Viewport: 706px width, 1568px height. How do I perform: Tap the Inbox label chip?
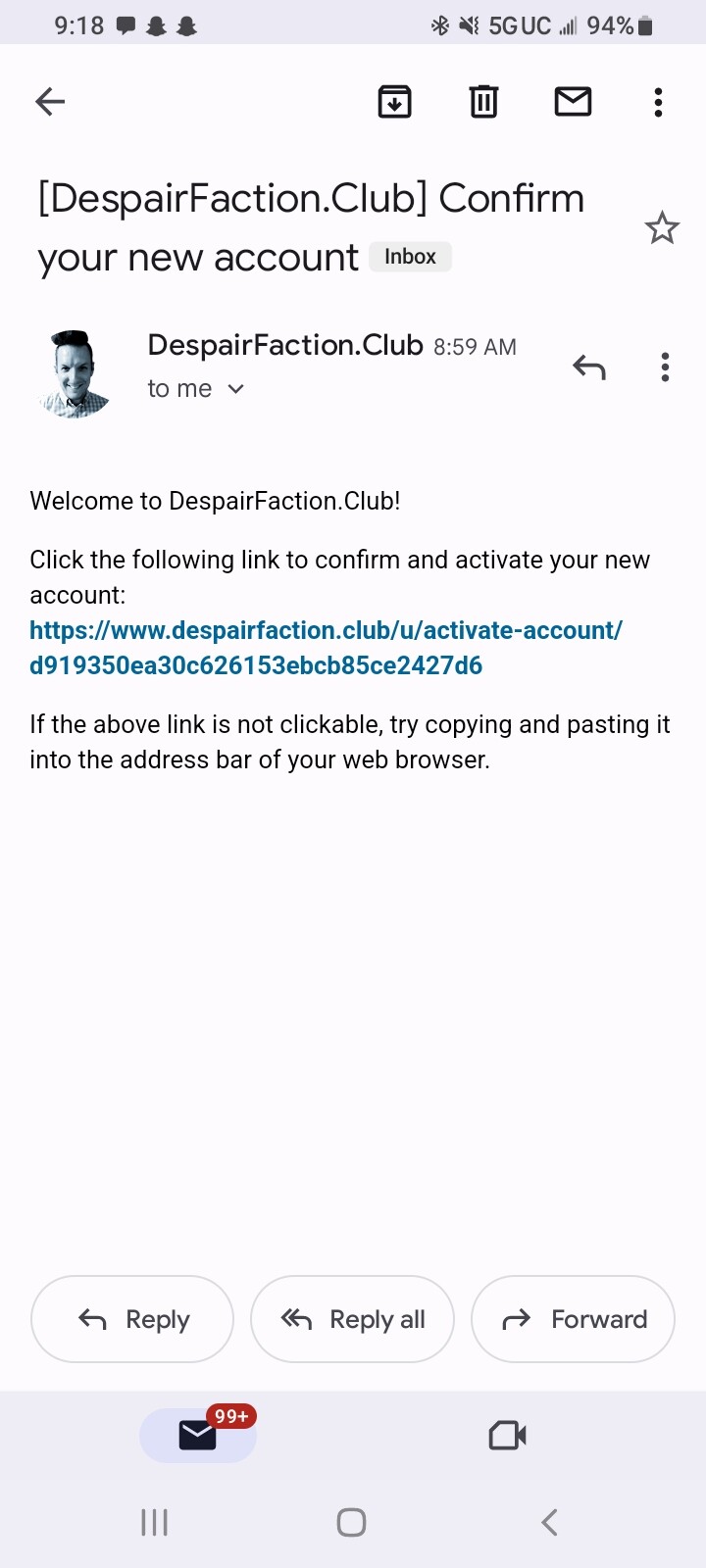pyautogui.click(x=410, y=257)
